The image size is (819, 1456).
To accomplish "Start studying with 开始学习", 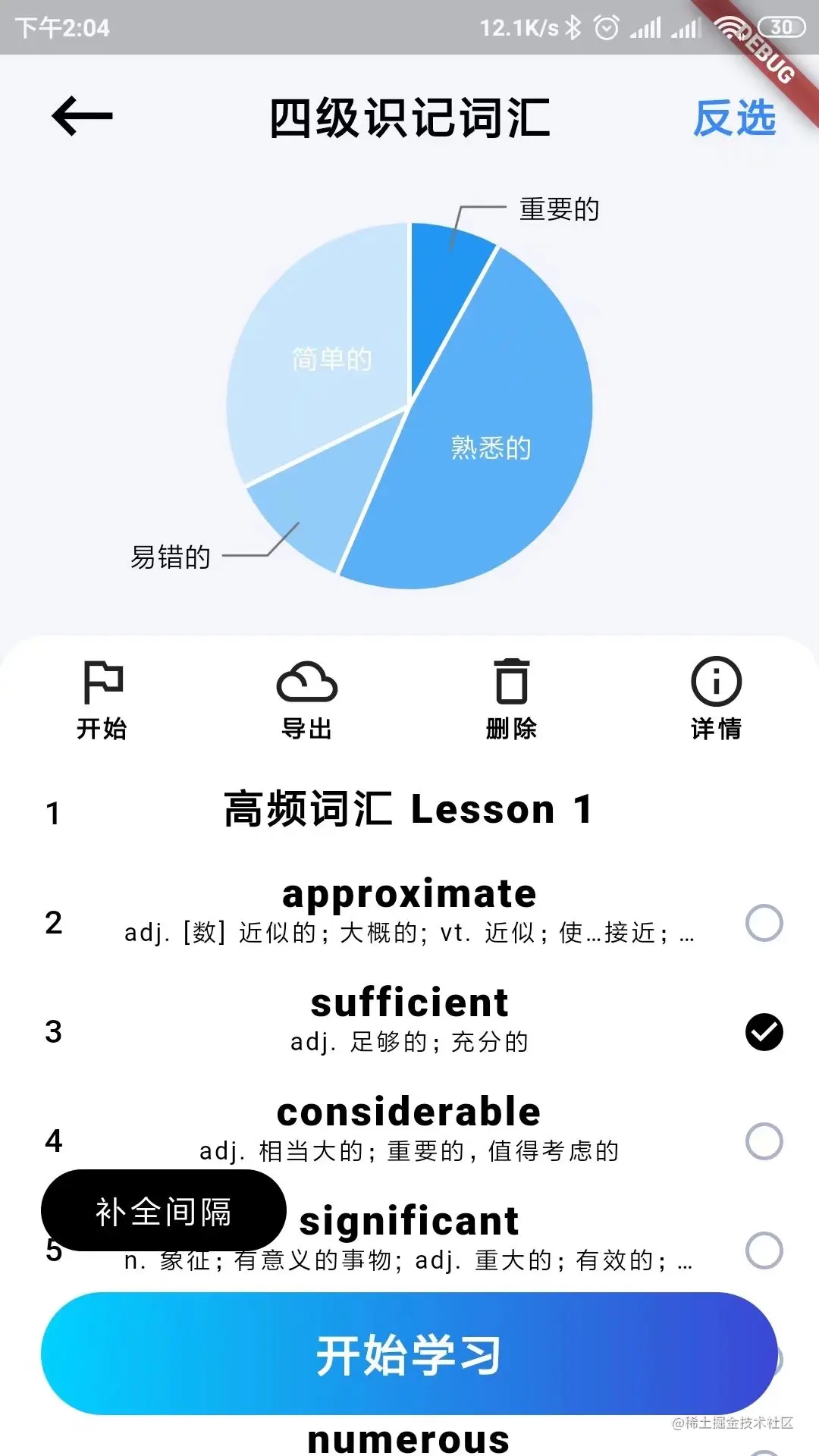I will pos(409,1354).
